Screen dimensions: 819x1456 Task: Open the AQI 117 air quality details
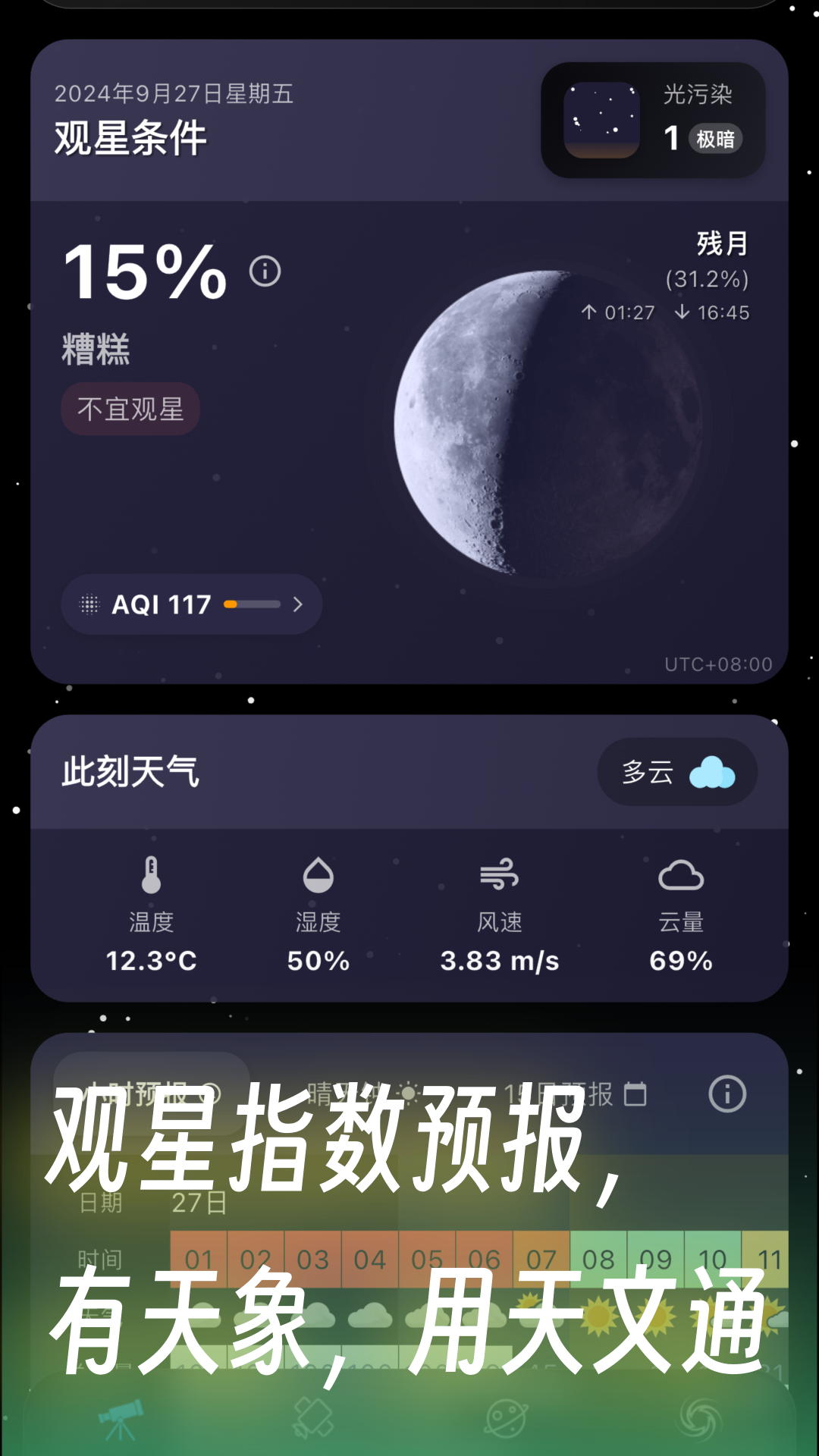190,604
